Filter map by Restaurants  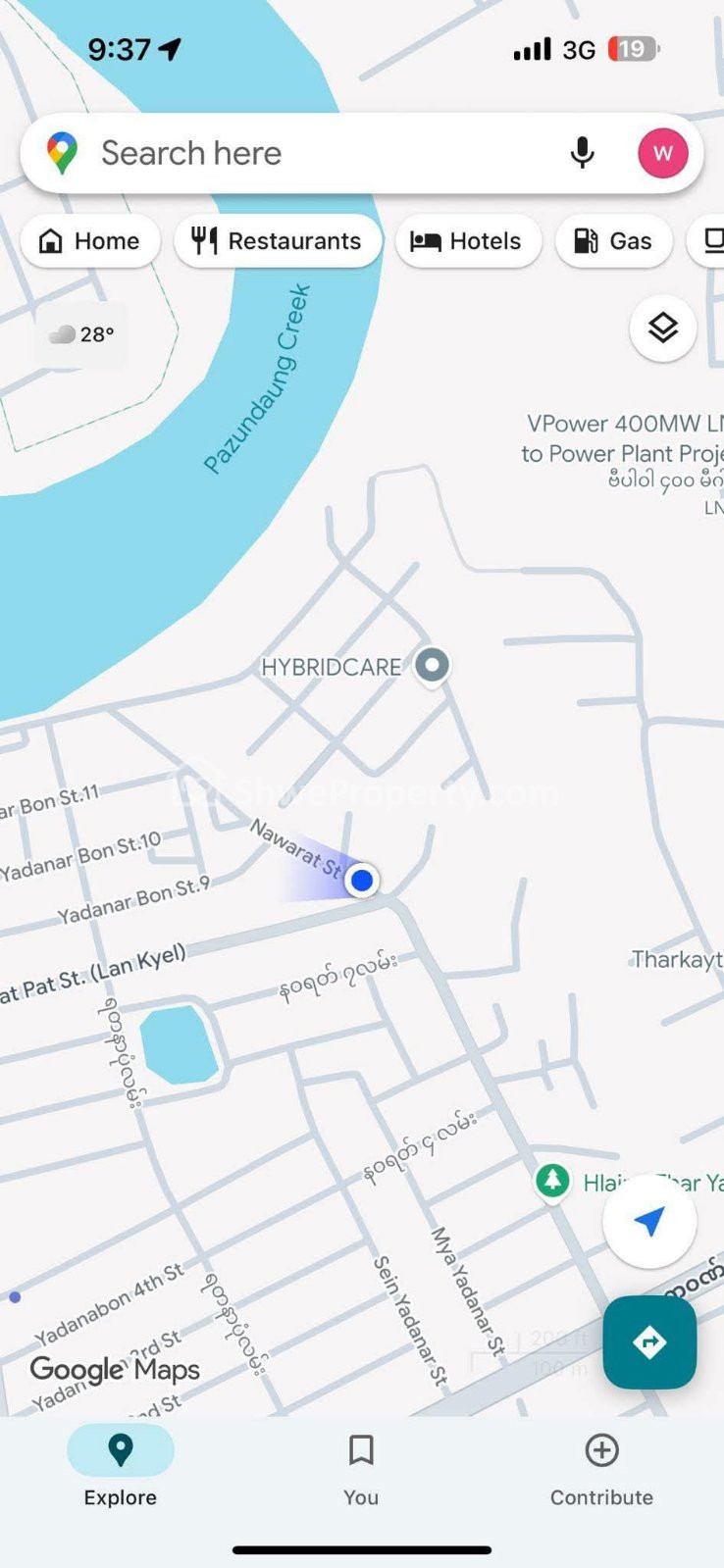278,241
